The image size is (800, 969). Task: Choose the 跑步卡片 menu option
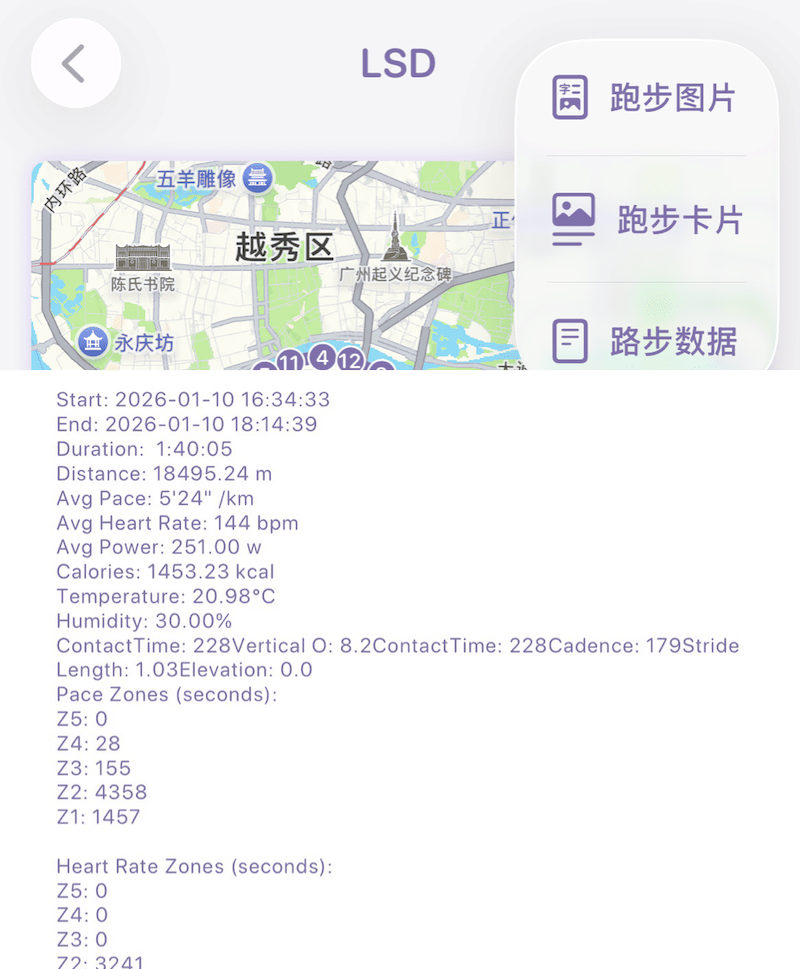point(646,219)
